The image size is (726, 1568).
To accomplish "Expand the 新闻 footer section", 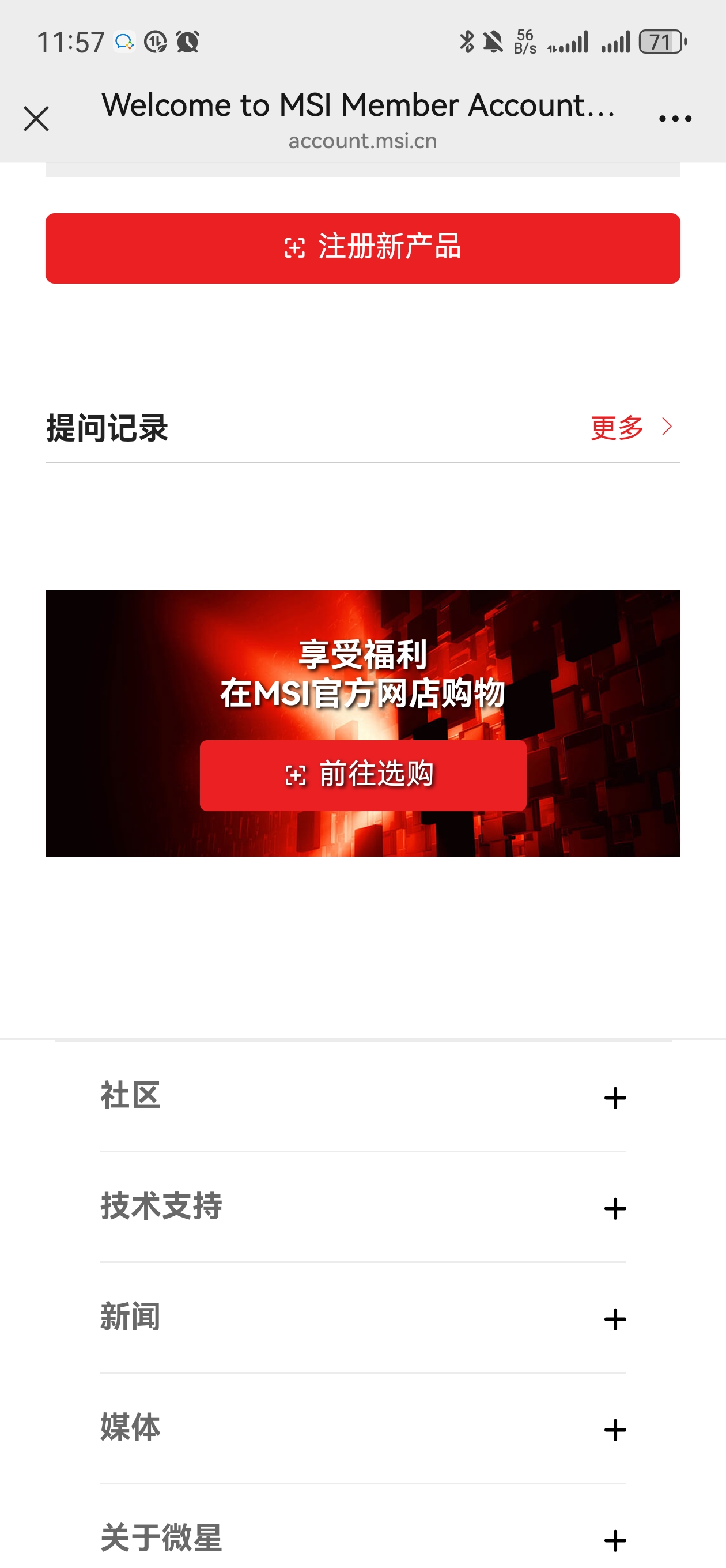I will (615, 1319).
